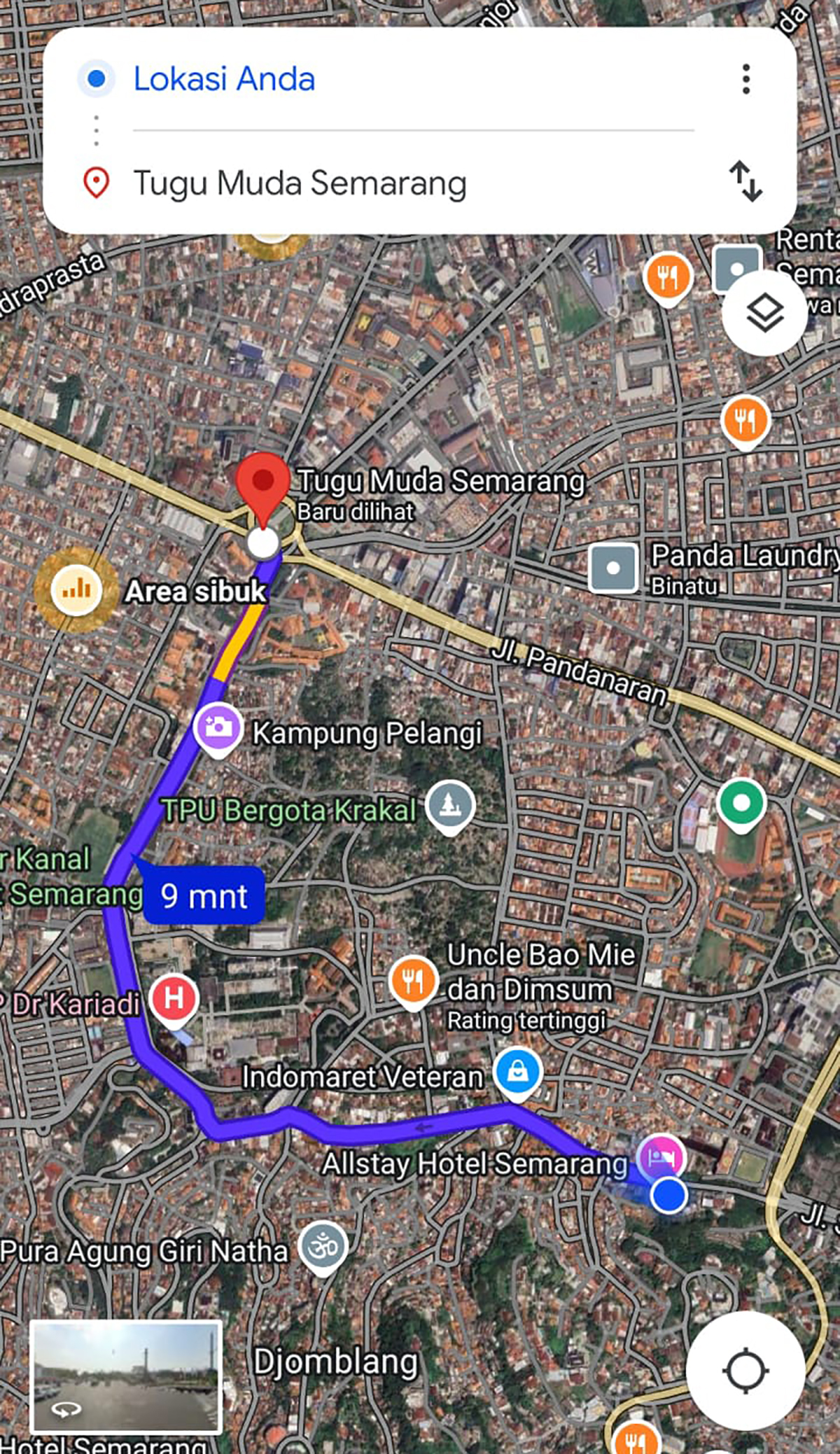
Task: Select the Lokasi Anda origin field
Action: tap(224, 79)
